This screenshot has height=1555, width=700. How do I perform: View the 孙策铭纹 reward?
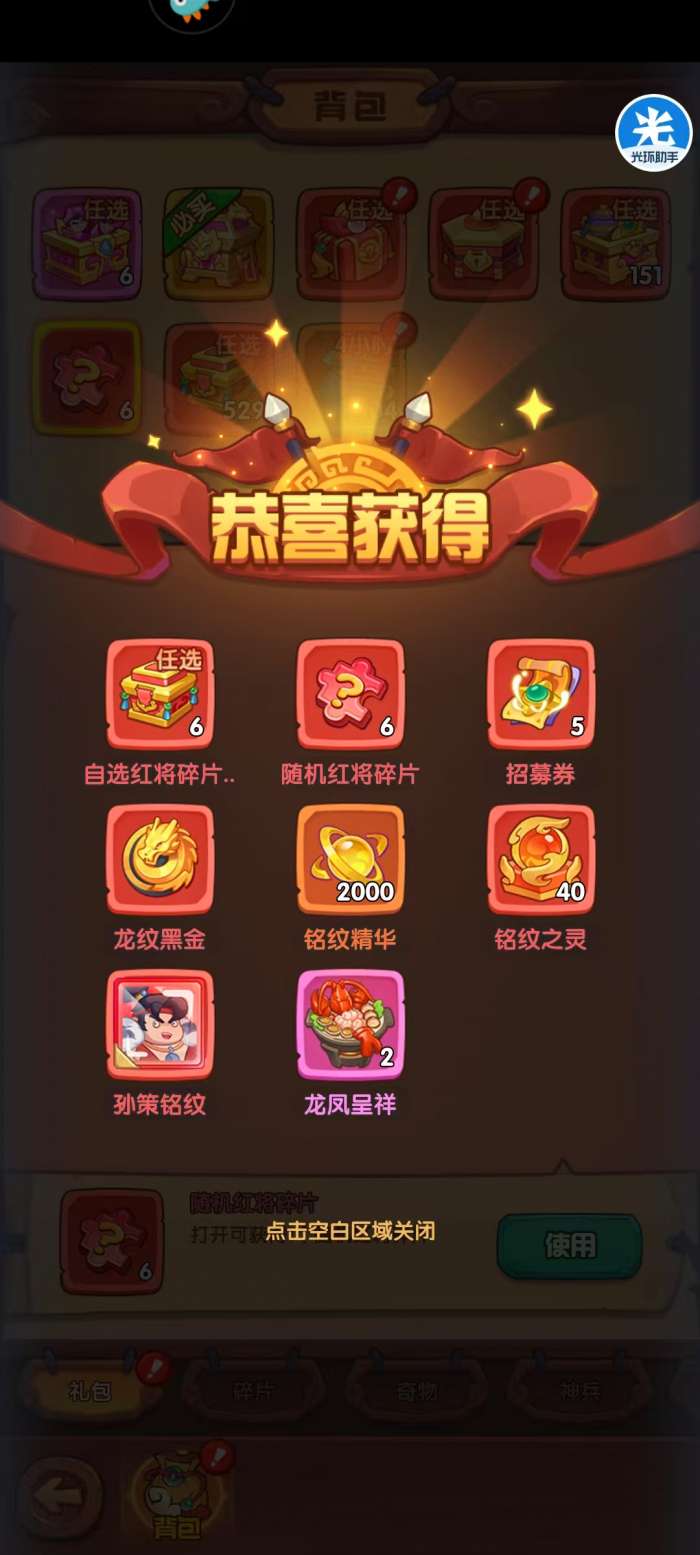pyautogui.click(x=160, y=1025)
